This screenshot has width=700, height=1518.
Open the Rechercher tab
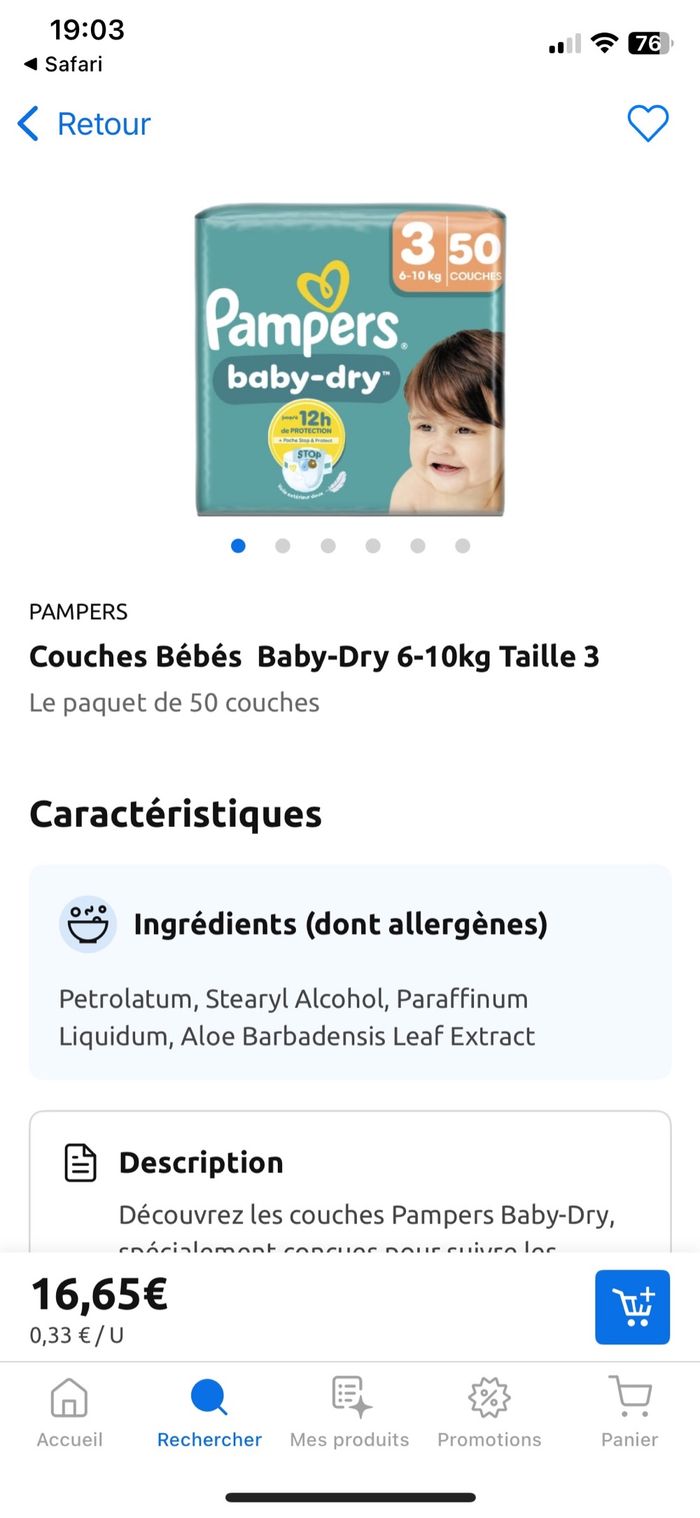[x=209, y=1412]
